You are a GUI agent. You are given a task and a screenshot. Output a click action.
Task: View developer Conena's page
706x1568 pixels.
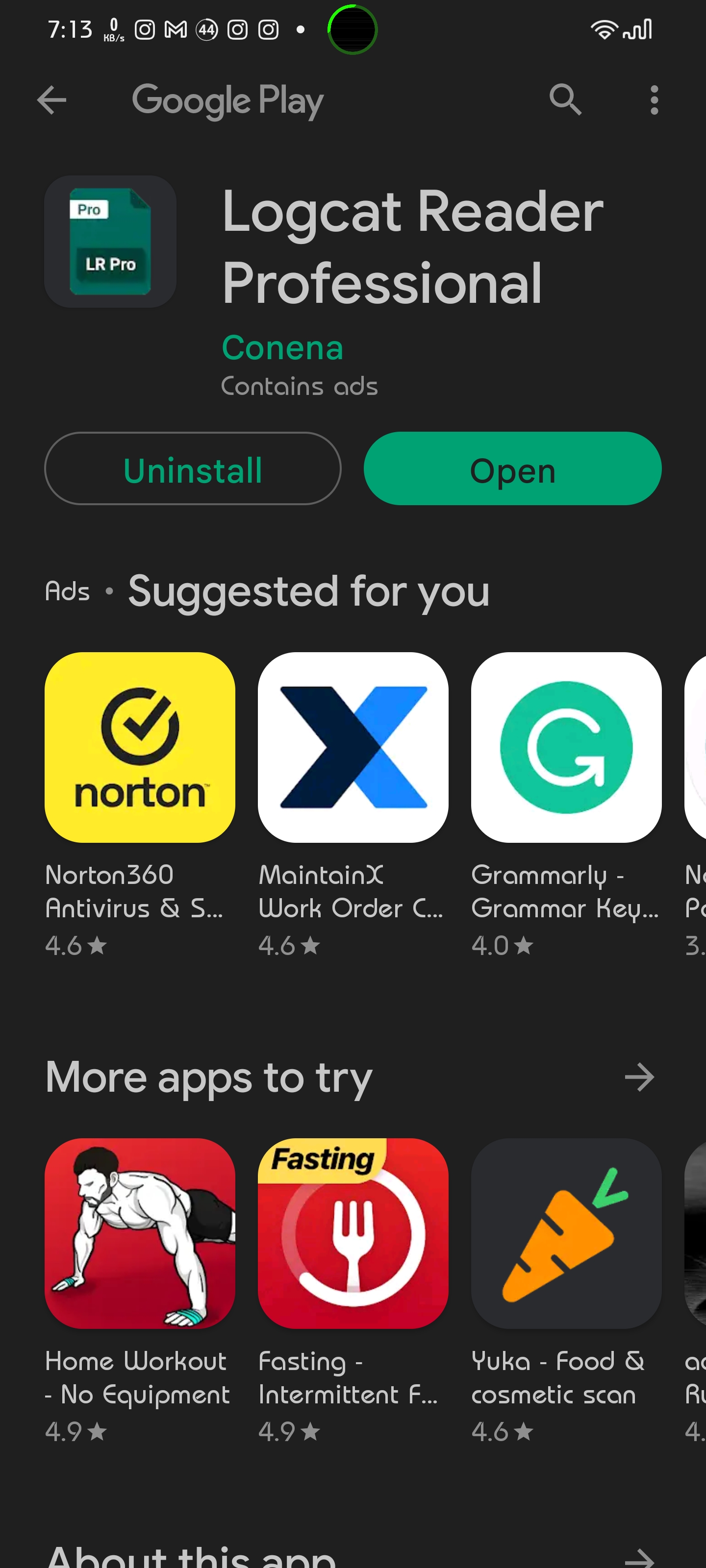tap(282, 348)
